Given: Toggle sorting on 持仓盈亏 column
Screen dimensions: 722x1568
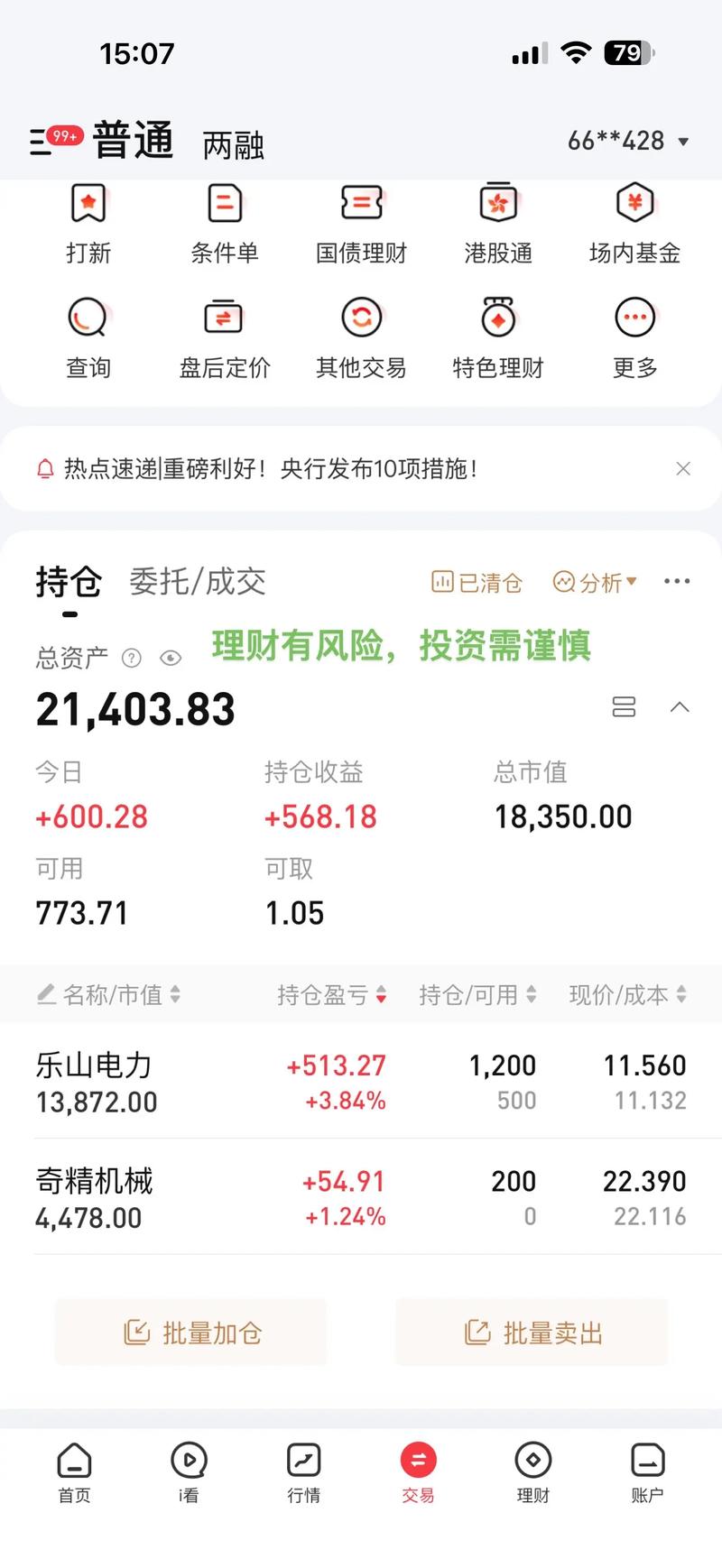Looking at the screenshot, I should pos(331,995).
